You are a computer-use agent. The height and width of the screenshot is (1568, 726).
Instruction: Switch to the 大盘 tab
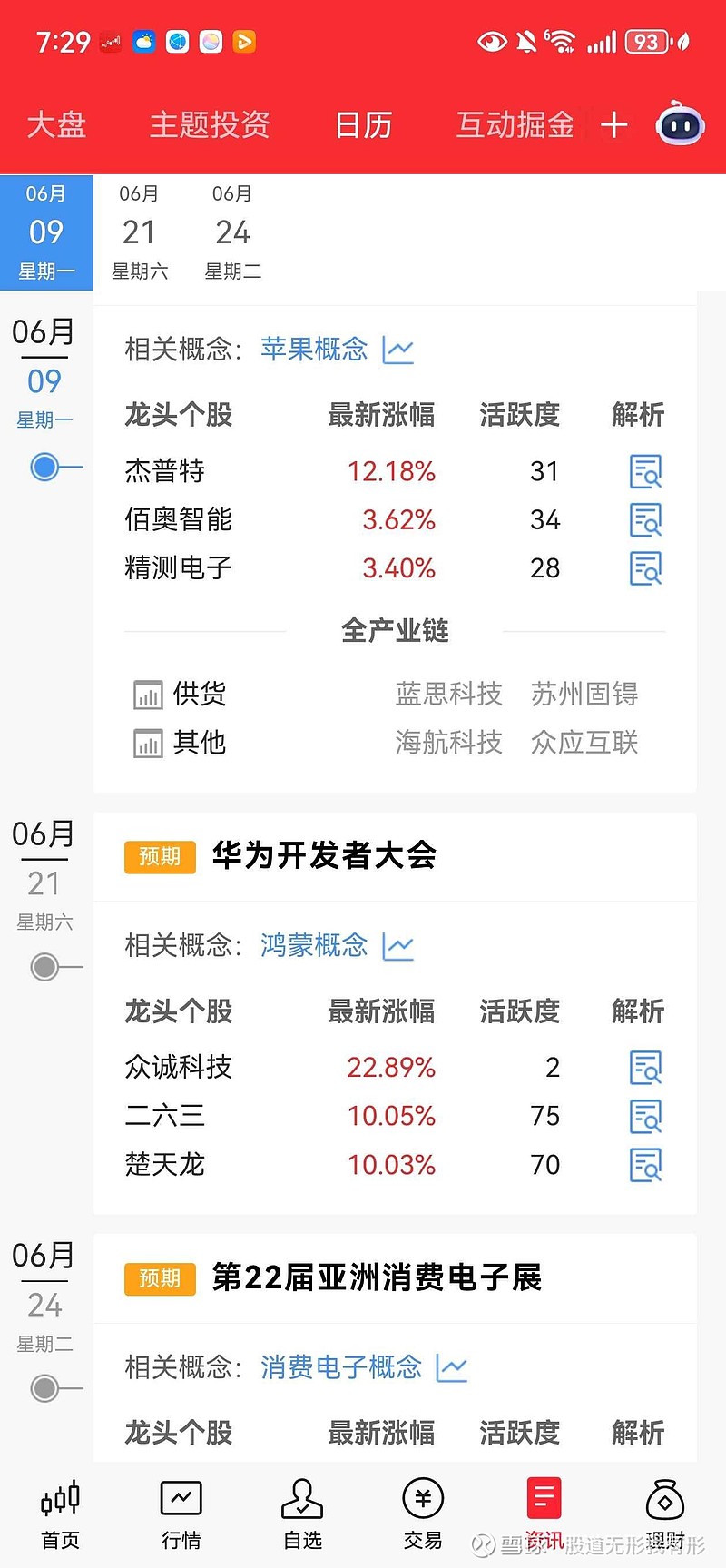click(56, 124)
